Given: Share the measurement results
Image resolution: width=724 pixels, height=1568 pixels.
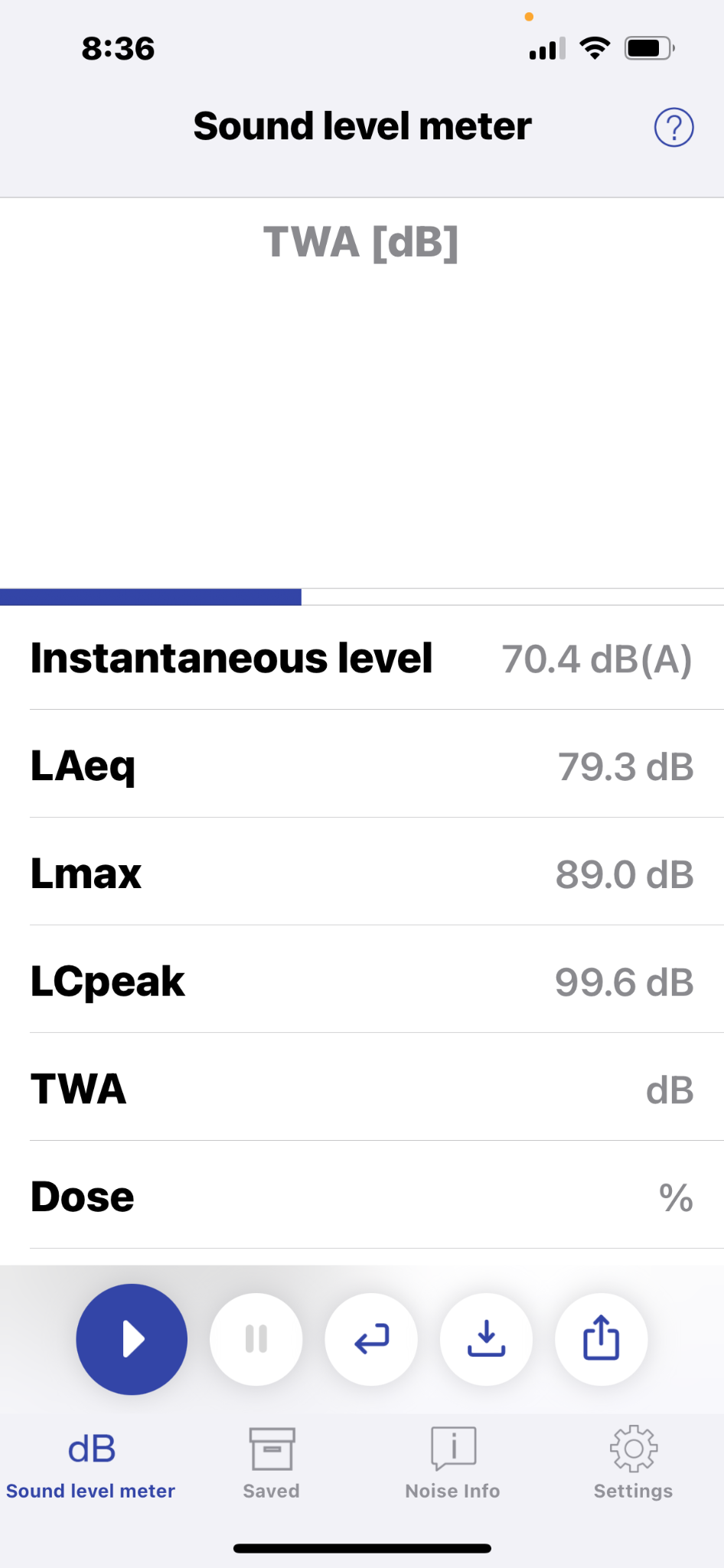Looking at the screenshot, I should [x=602, y=1339].
